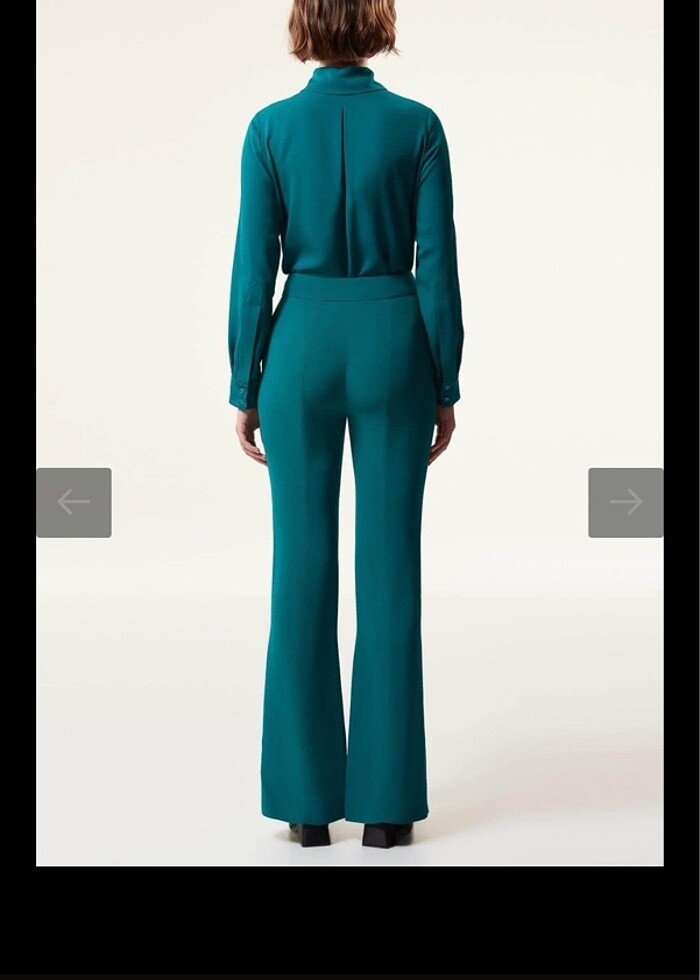This screenshot has width=700, height=980.
Task: Show the next product photo
Action: pos(625,502)
